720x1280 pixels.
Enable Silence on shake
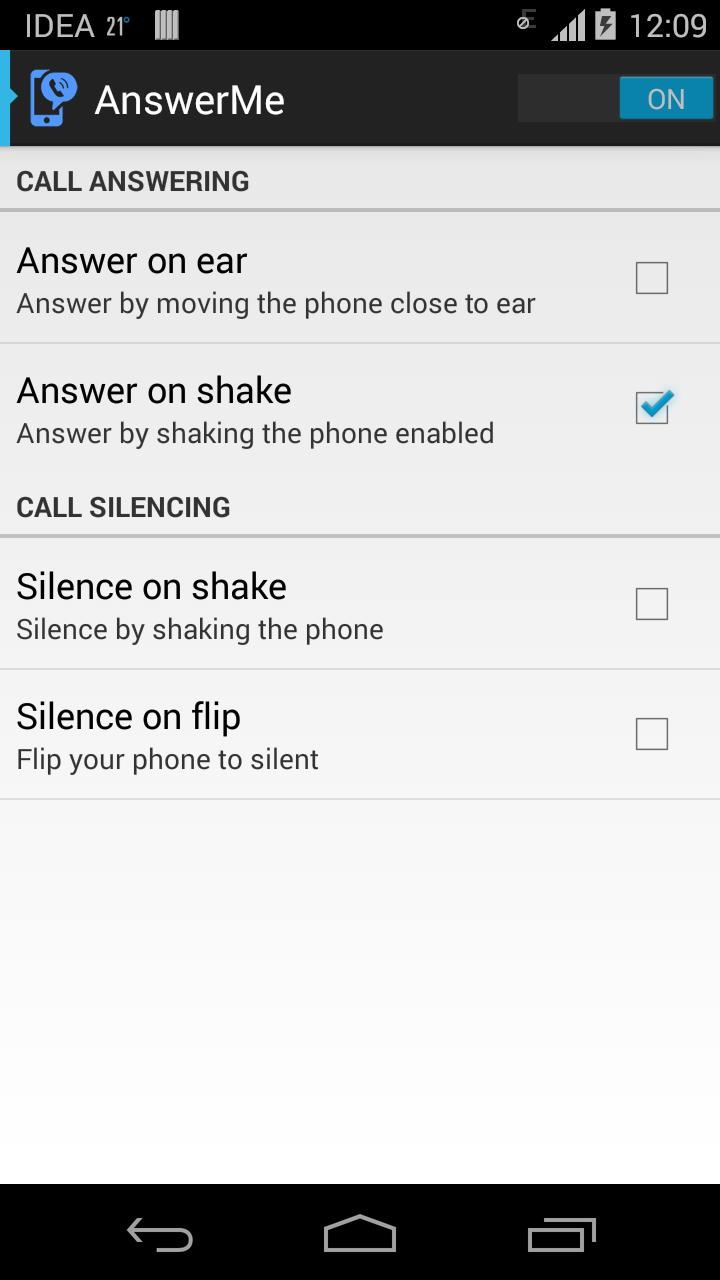point(651,604)
